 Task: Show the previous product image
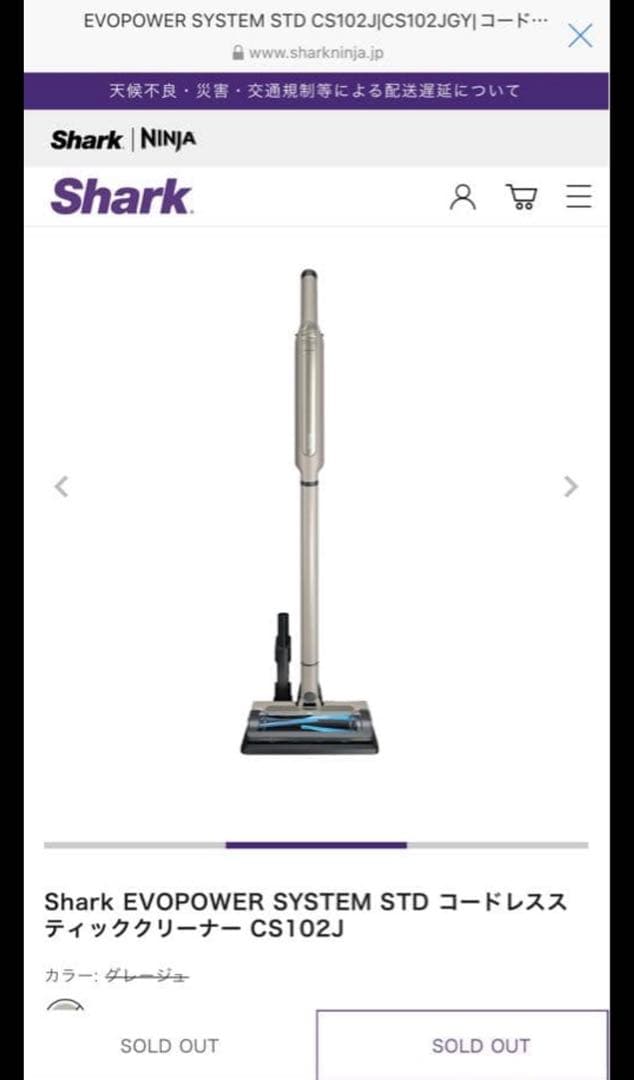tap(62, 487)
